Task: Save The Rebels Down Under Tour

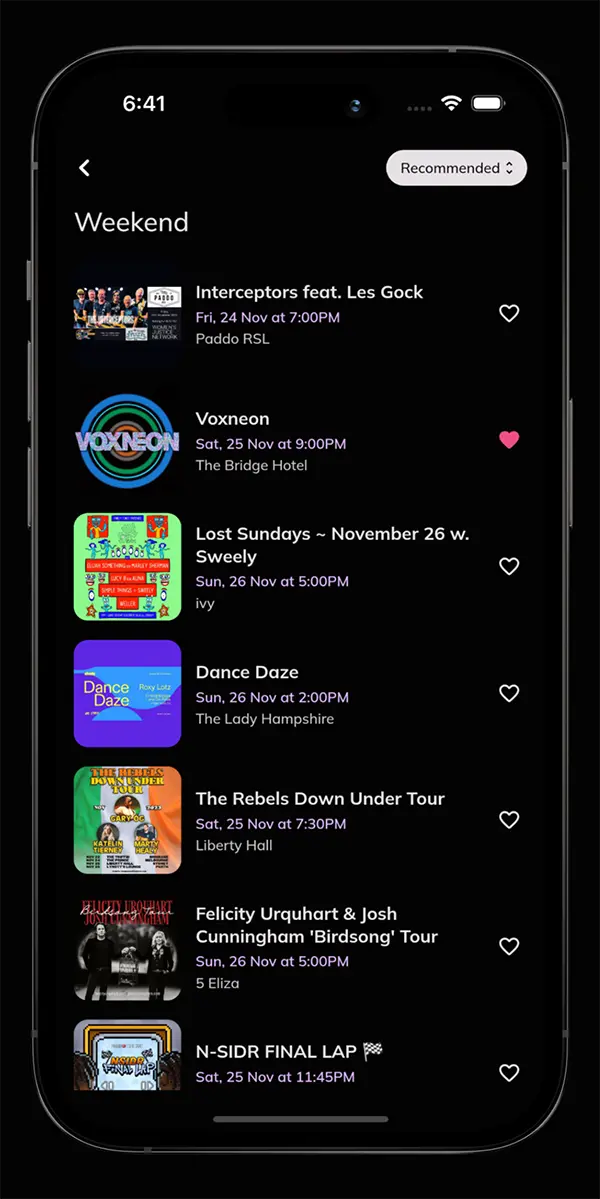Action: click(x=509, y=819)
